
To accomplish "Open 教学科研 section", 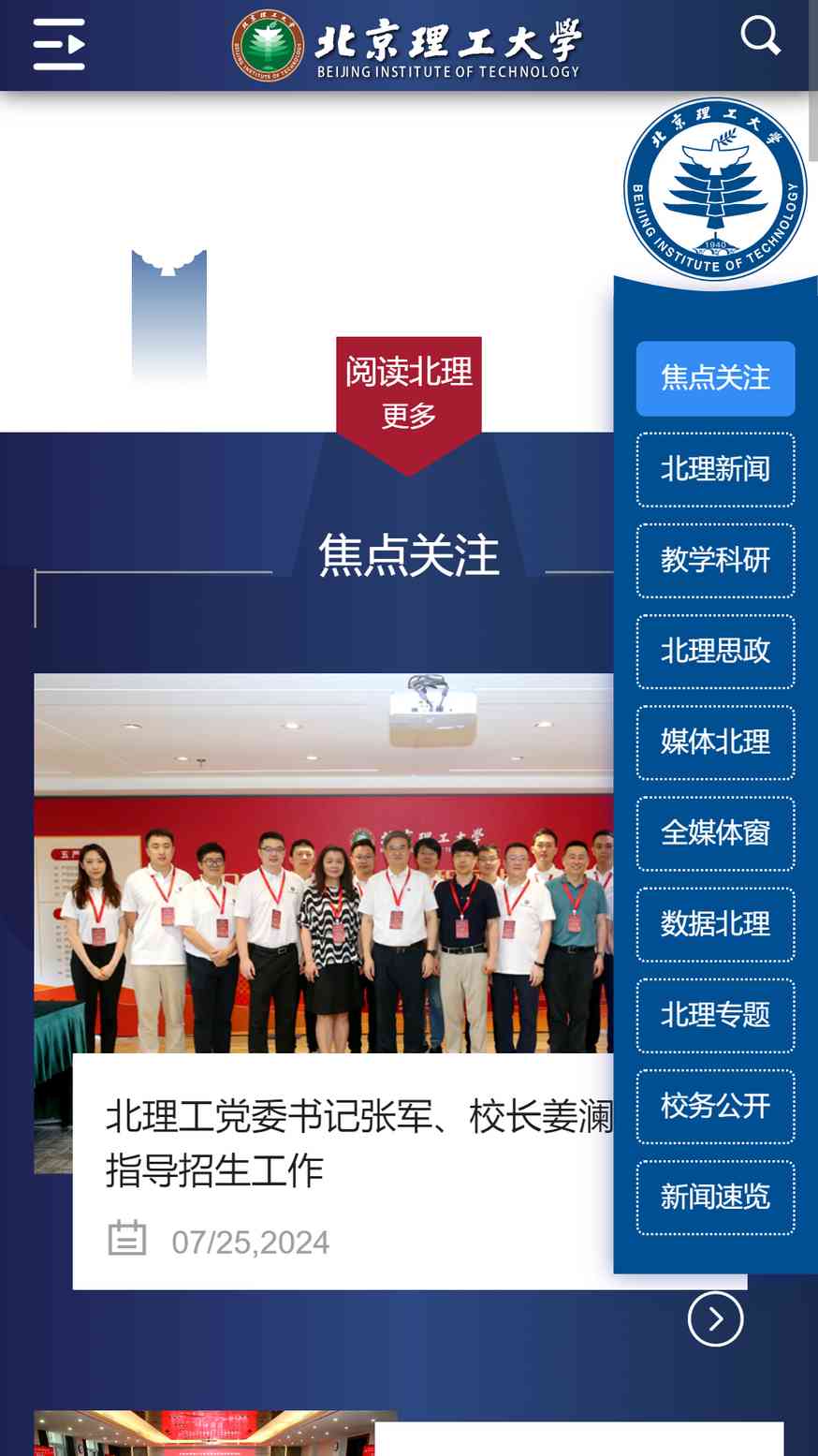I will [715, 560].
